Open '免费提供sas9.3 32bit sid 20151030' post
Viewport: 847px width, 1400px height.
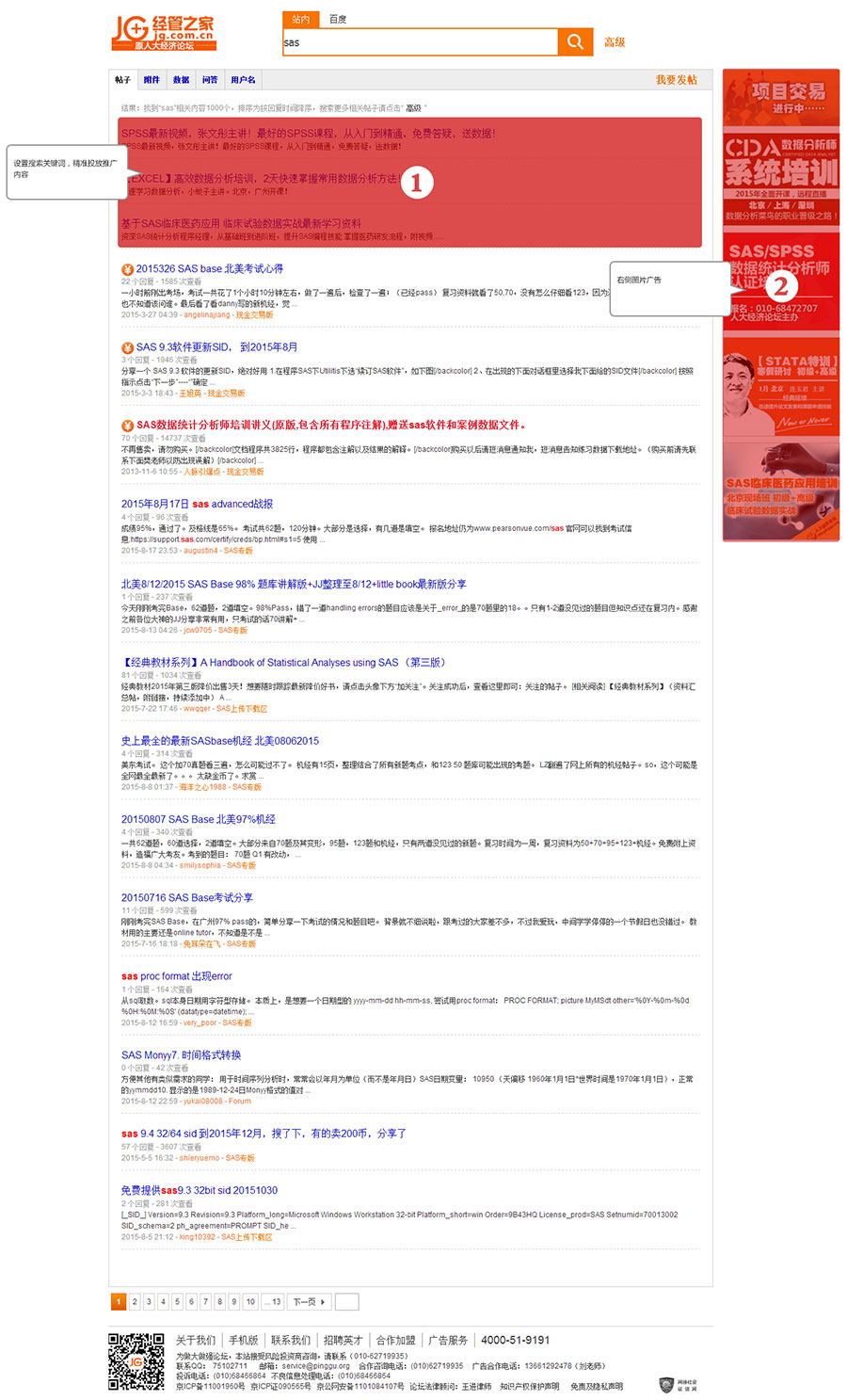(x=199, y=1191)
